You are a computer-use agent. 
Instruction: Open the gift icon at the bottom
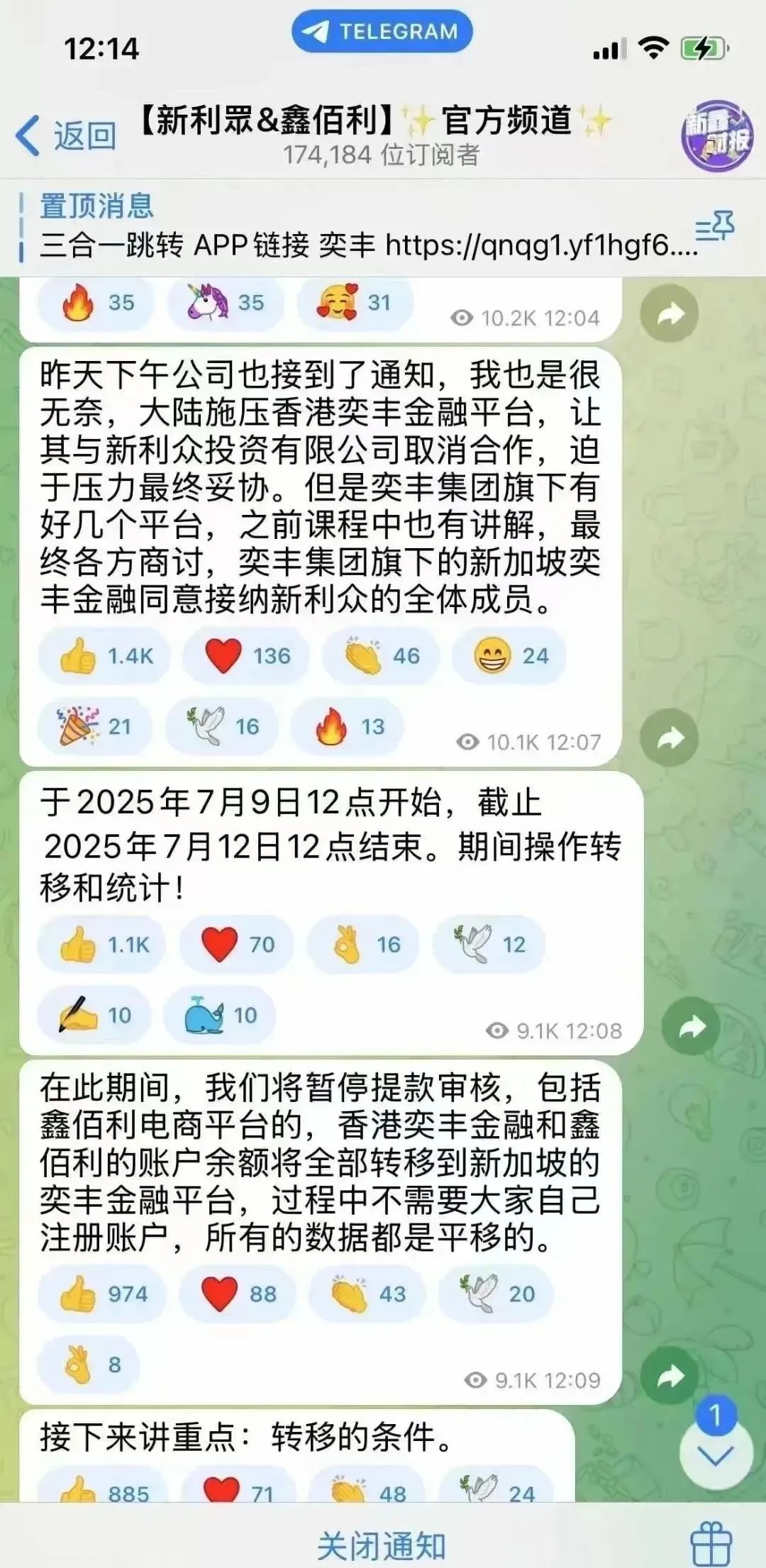711,1544
